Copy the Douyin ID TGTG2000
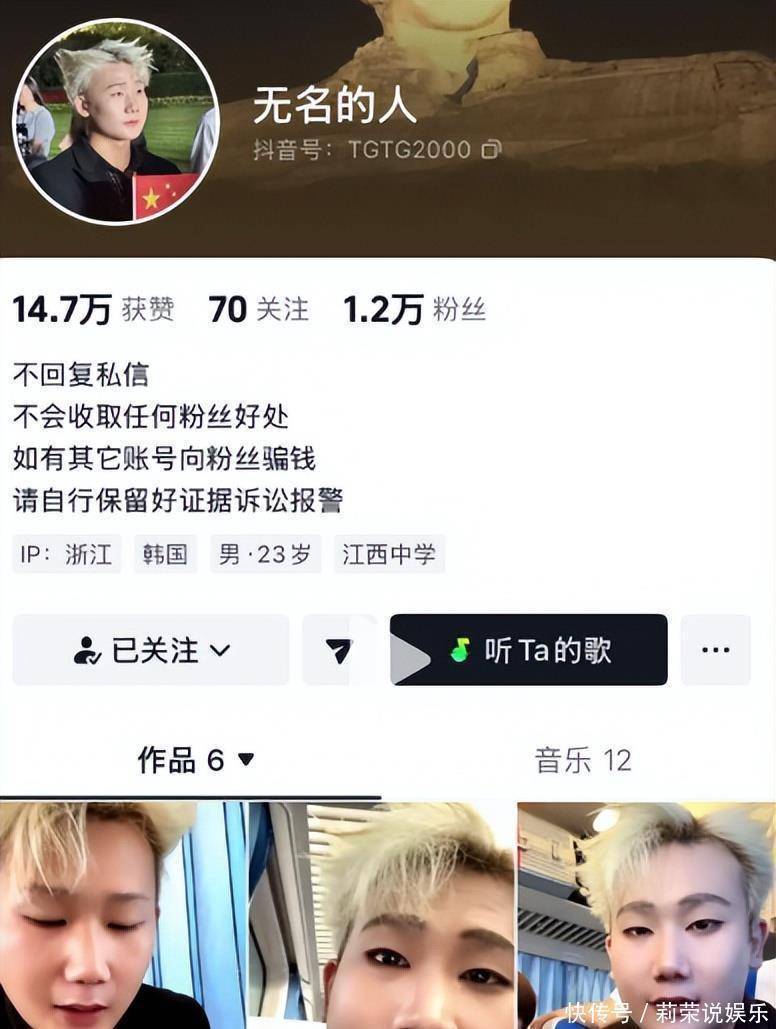This screenshot has height=1029, width=776. (490, 150)
